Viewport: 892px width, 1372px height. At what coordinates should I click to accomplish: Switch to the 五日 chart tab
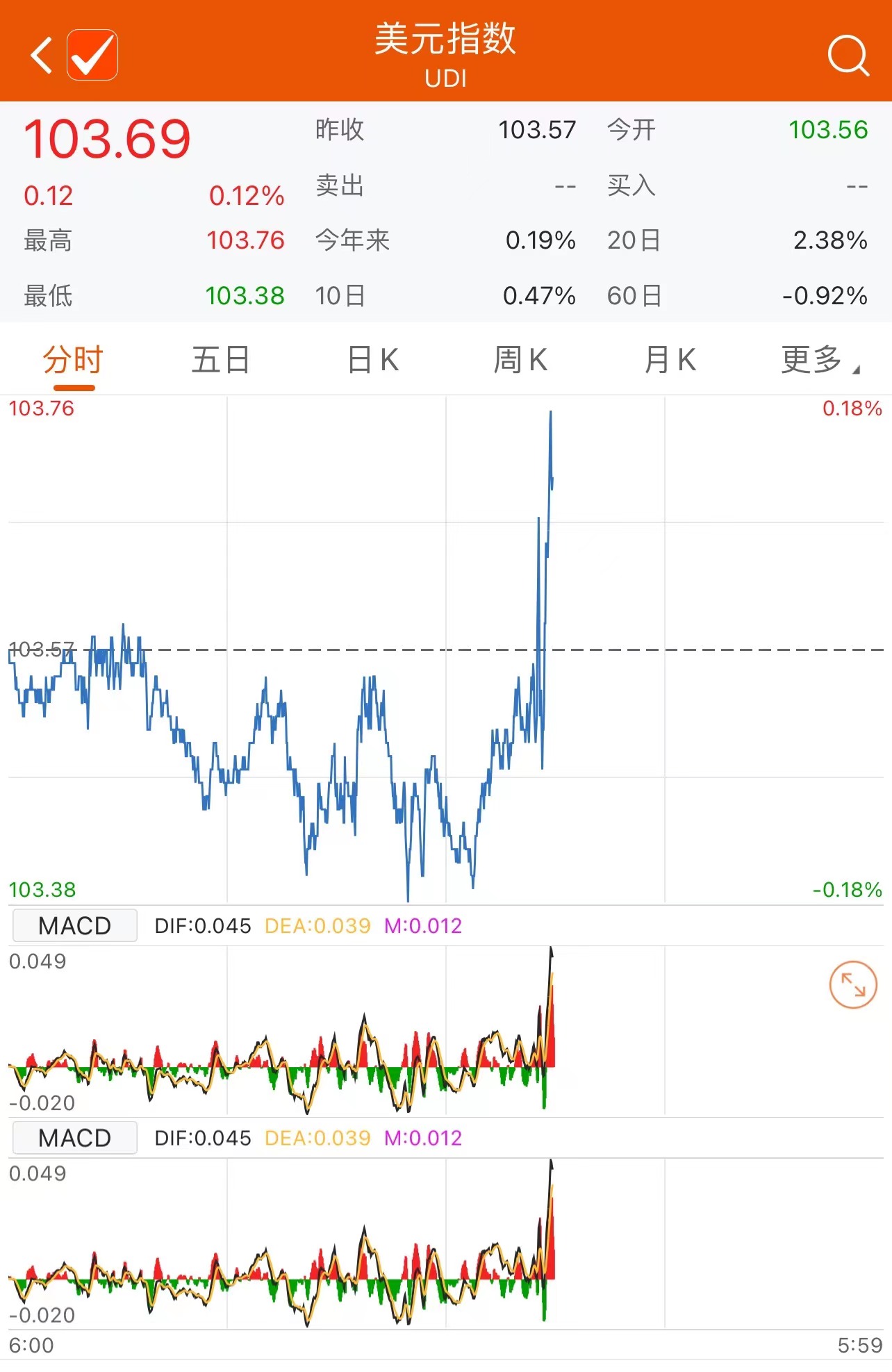point(220,361)
